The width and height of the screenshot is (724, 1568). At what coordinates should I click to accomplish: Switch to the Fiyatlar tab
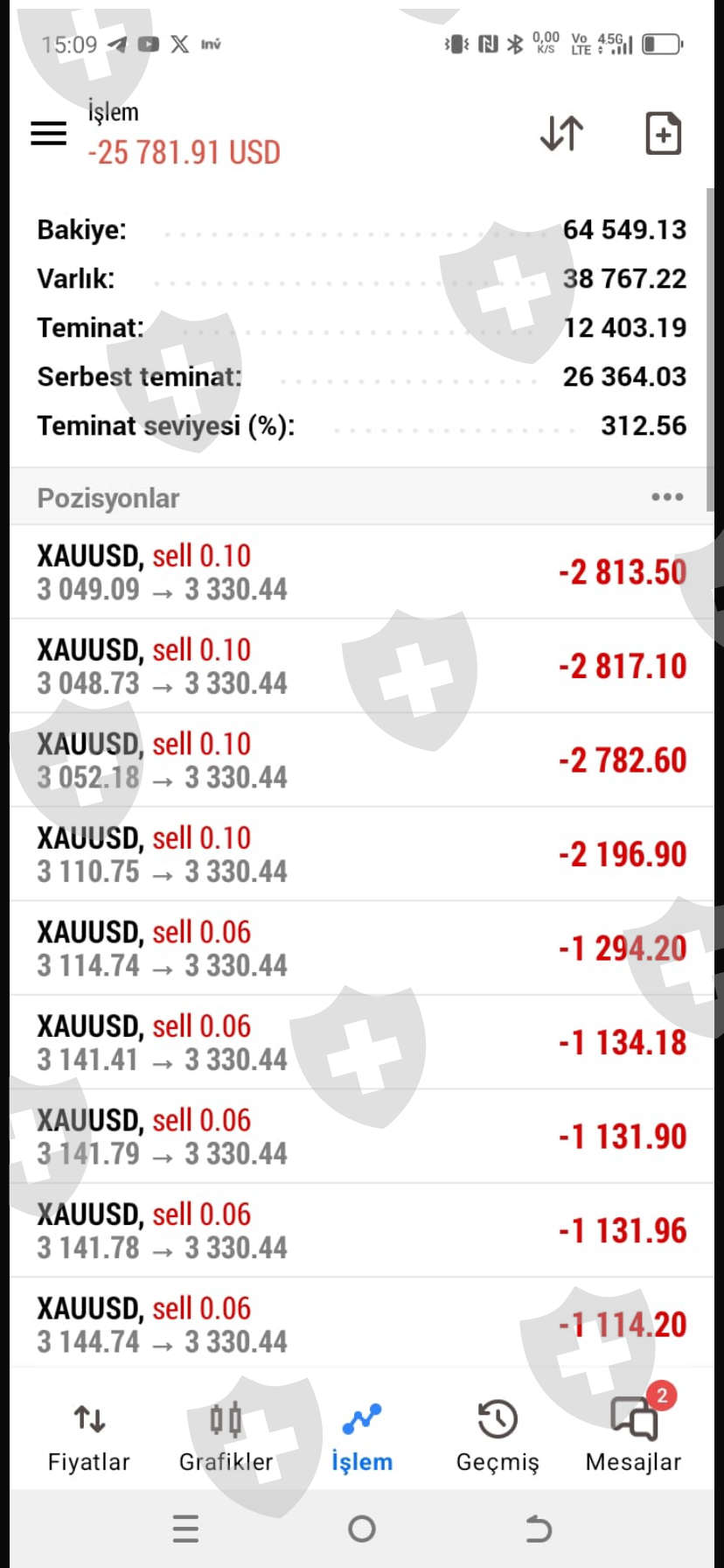click(x=88, y=1437)
